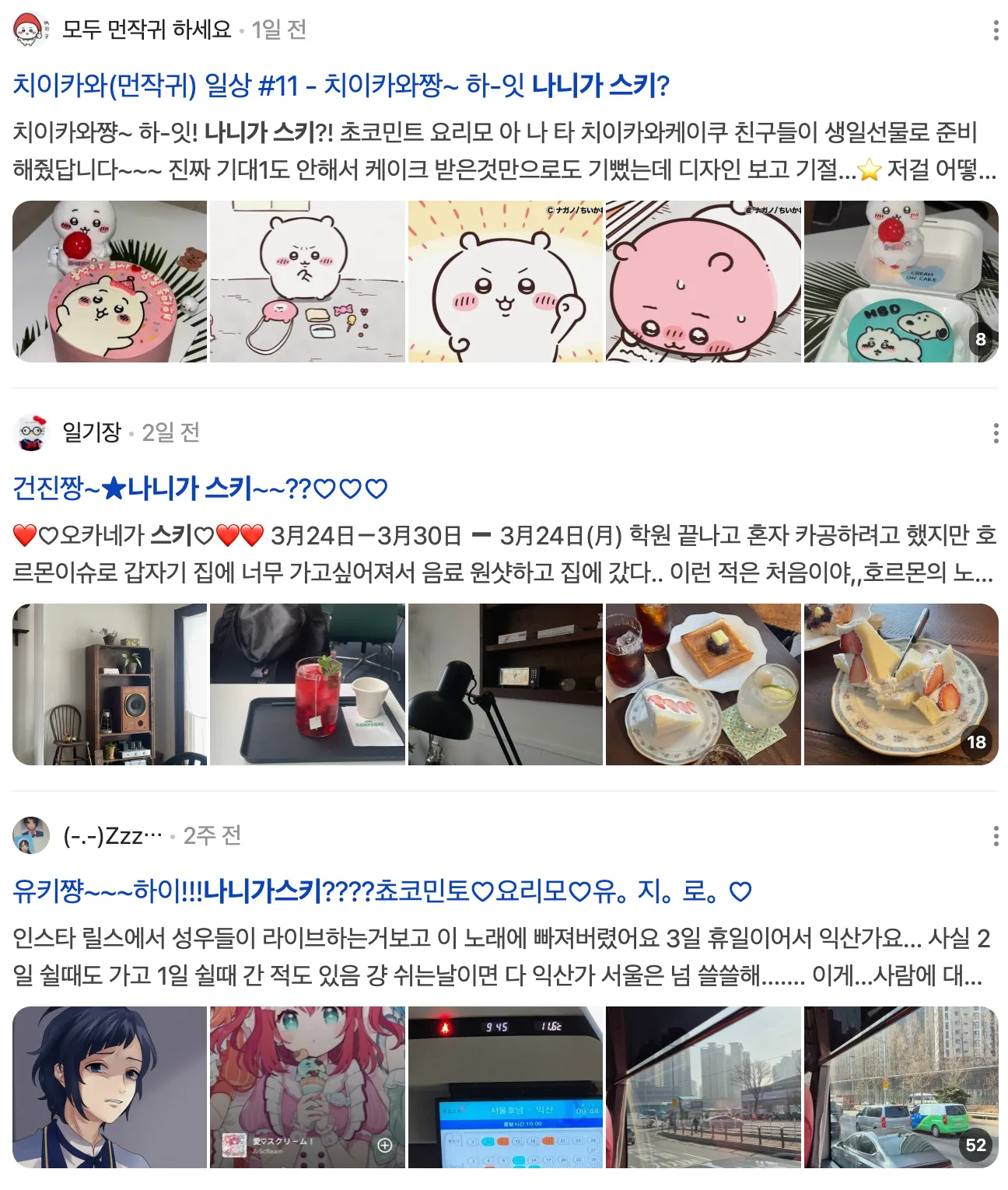The height and width of the screenshot is (1190, 1008).
Task: Open overflow menu for 일기장 post
Action: 996,433
